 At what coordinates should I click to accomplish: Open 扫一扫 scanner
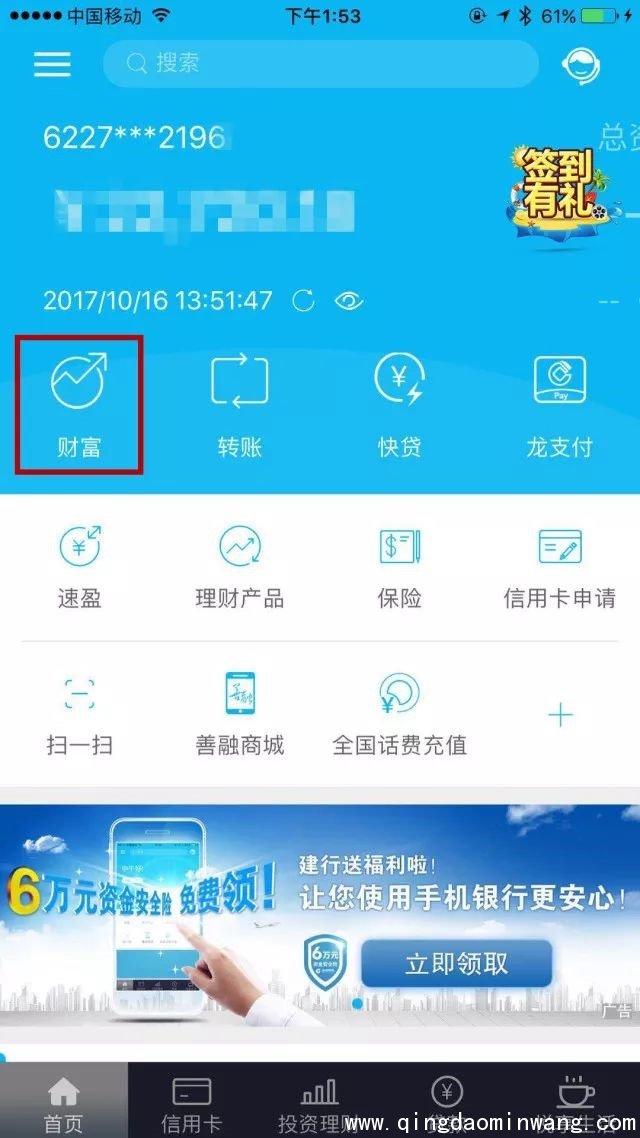(79, 712)
